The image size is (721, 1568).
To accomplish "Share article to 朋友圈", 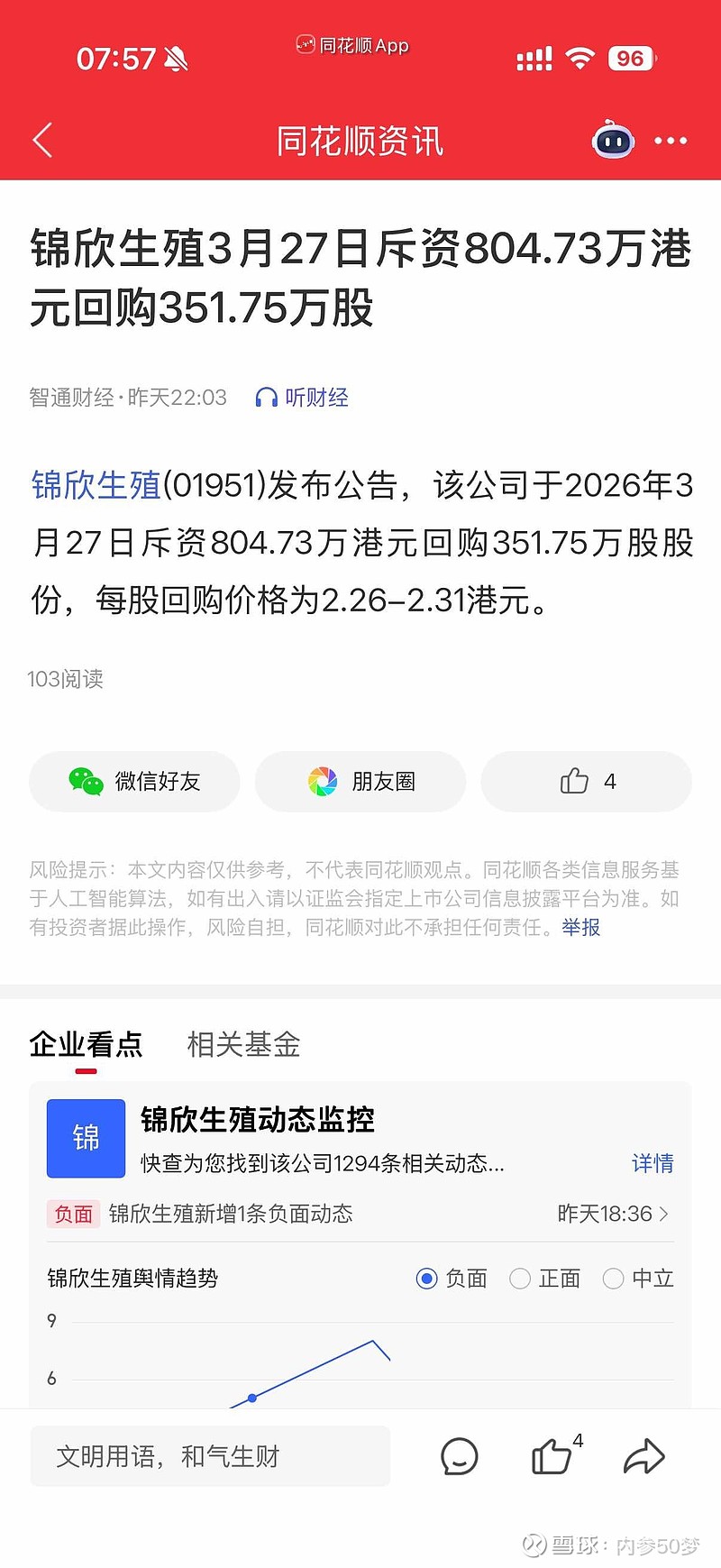I will [360, 782].
